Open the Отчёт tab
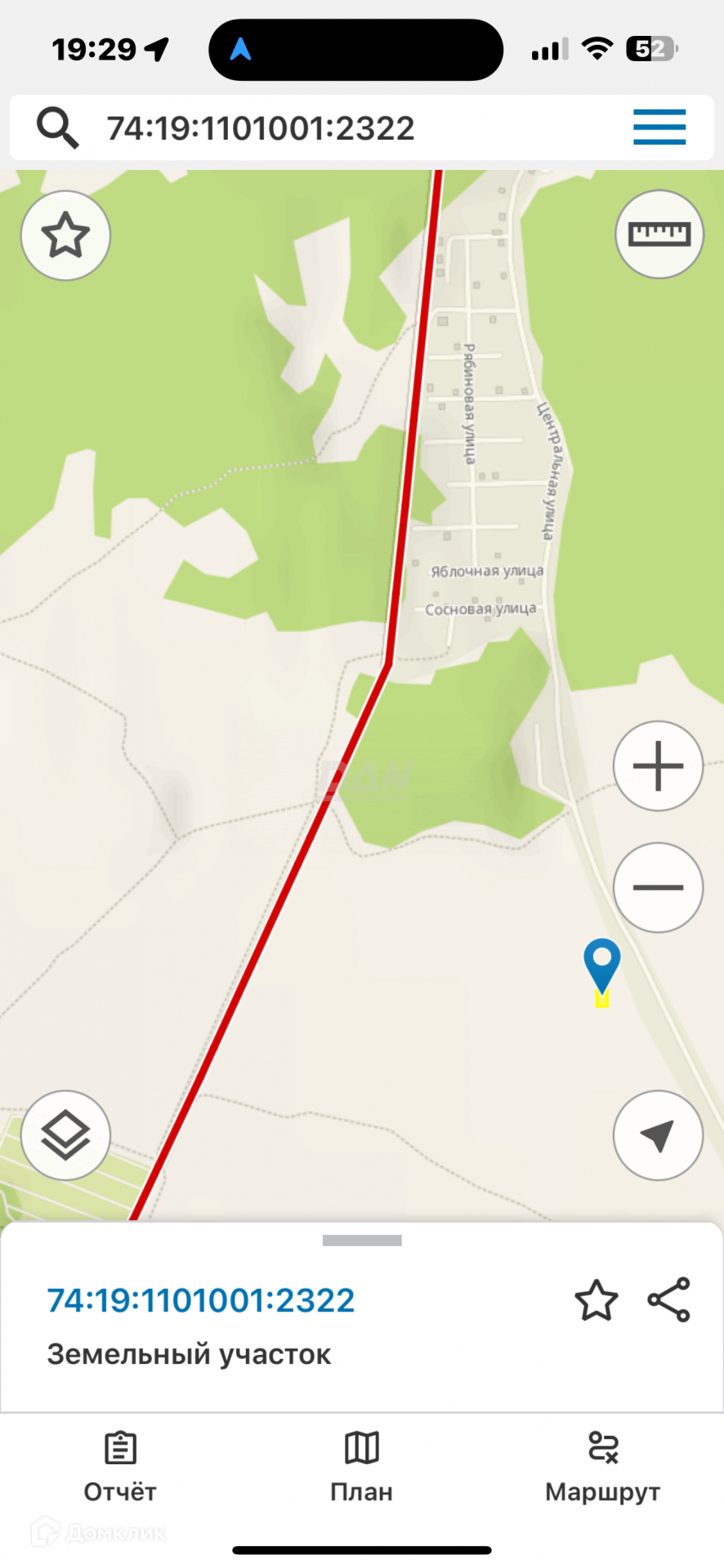724x1568 pixels. (x=120, y=1468)
